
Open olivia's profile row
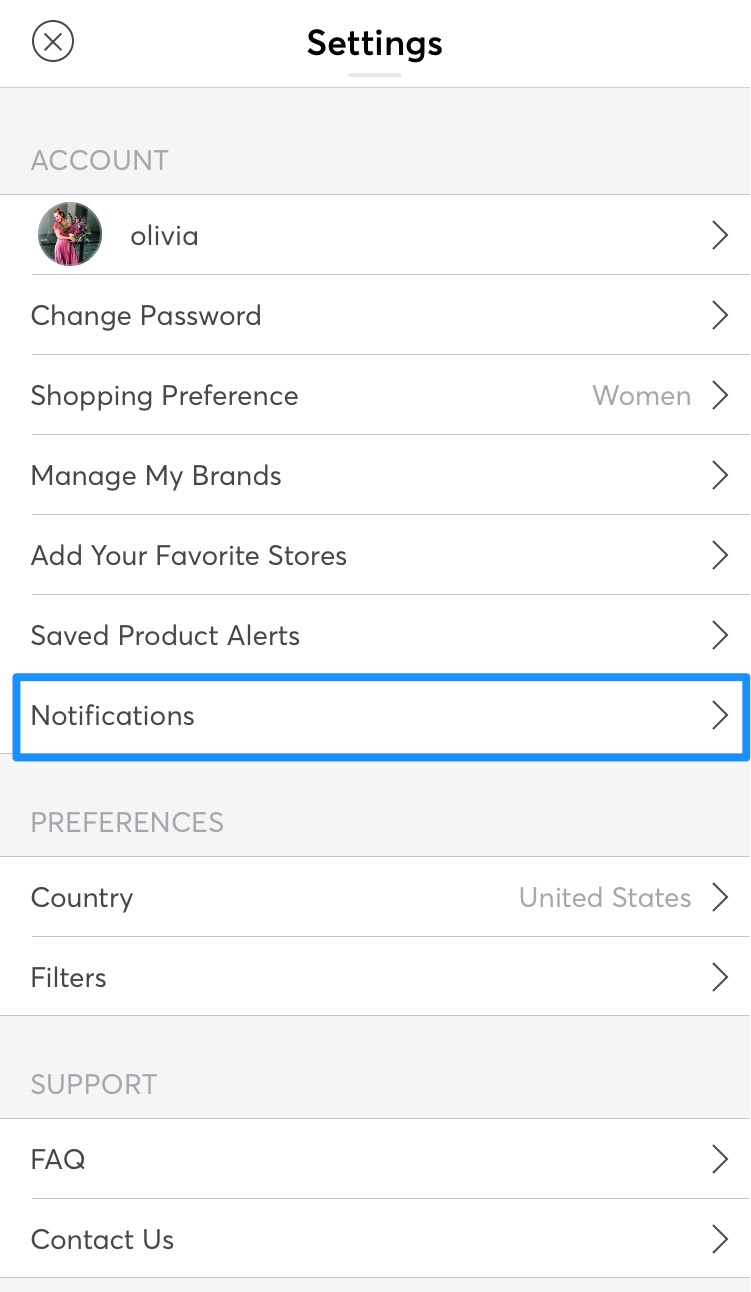[x=375, y=235]
